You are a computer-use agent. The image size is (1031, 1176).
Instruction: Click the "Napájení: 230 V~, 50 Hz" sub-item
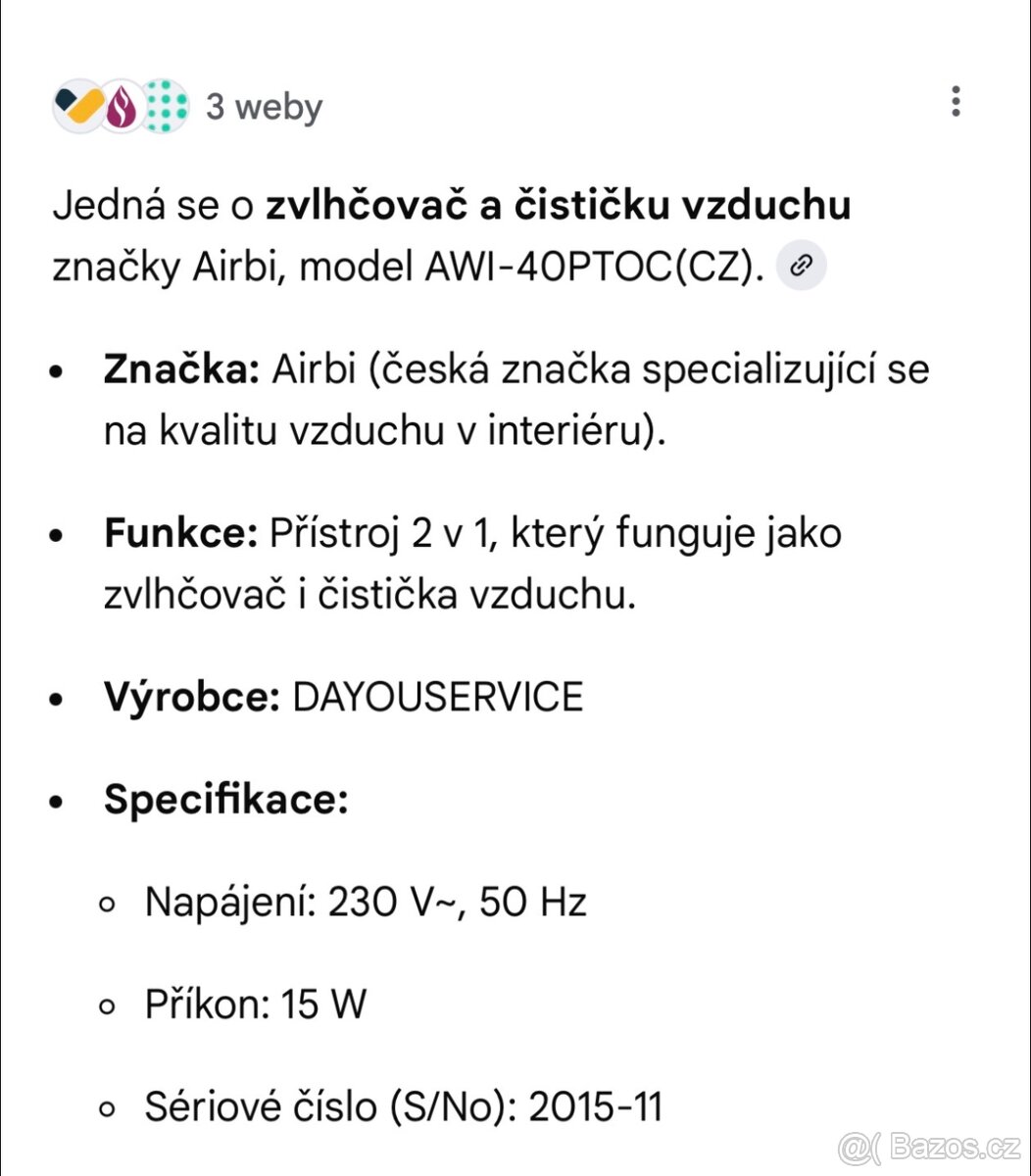366,903
